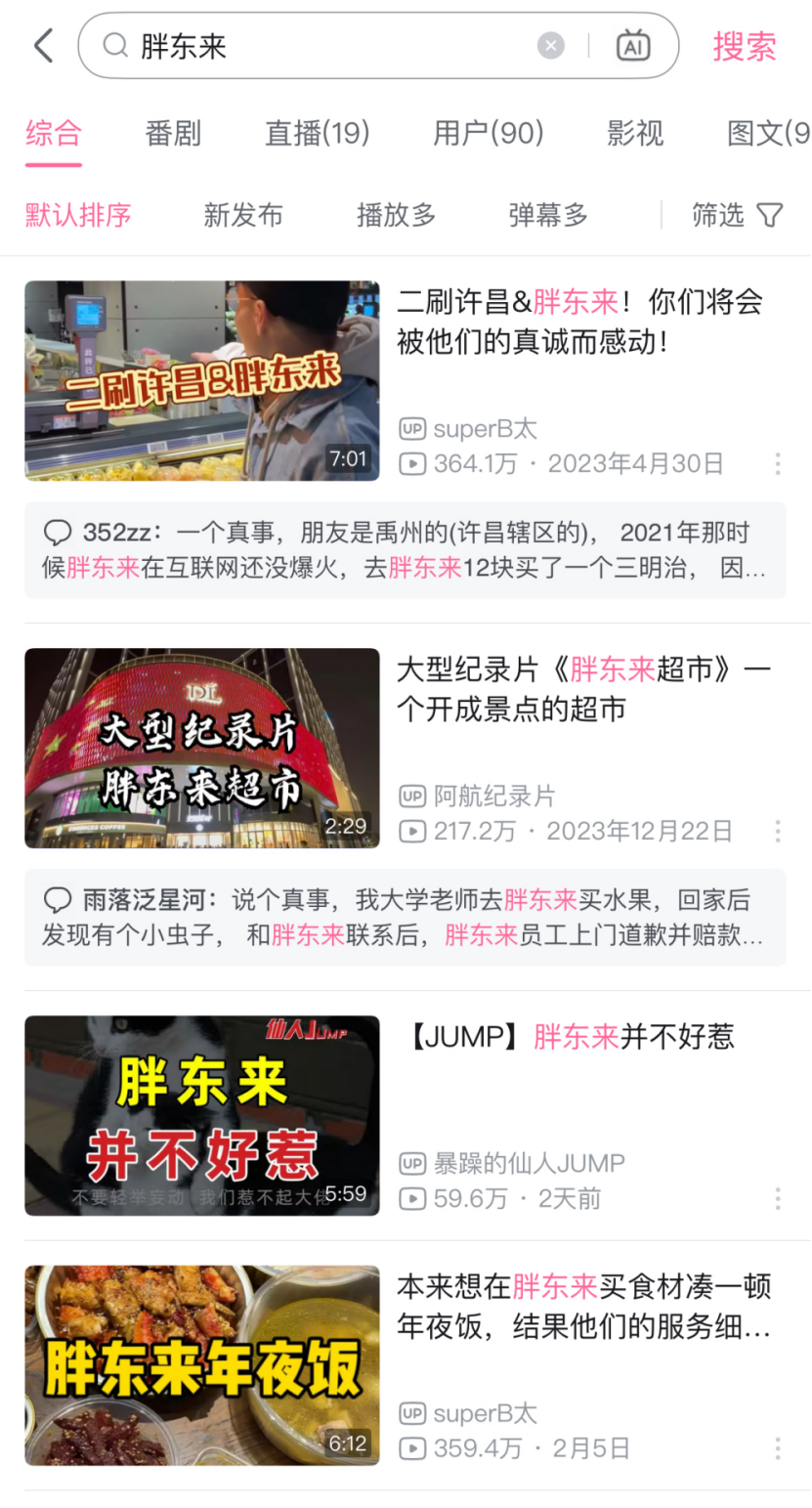Play 【JUMP】胖东来并不好惹 video
The image size is (812, 1508).
coord(202,1115)
